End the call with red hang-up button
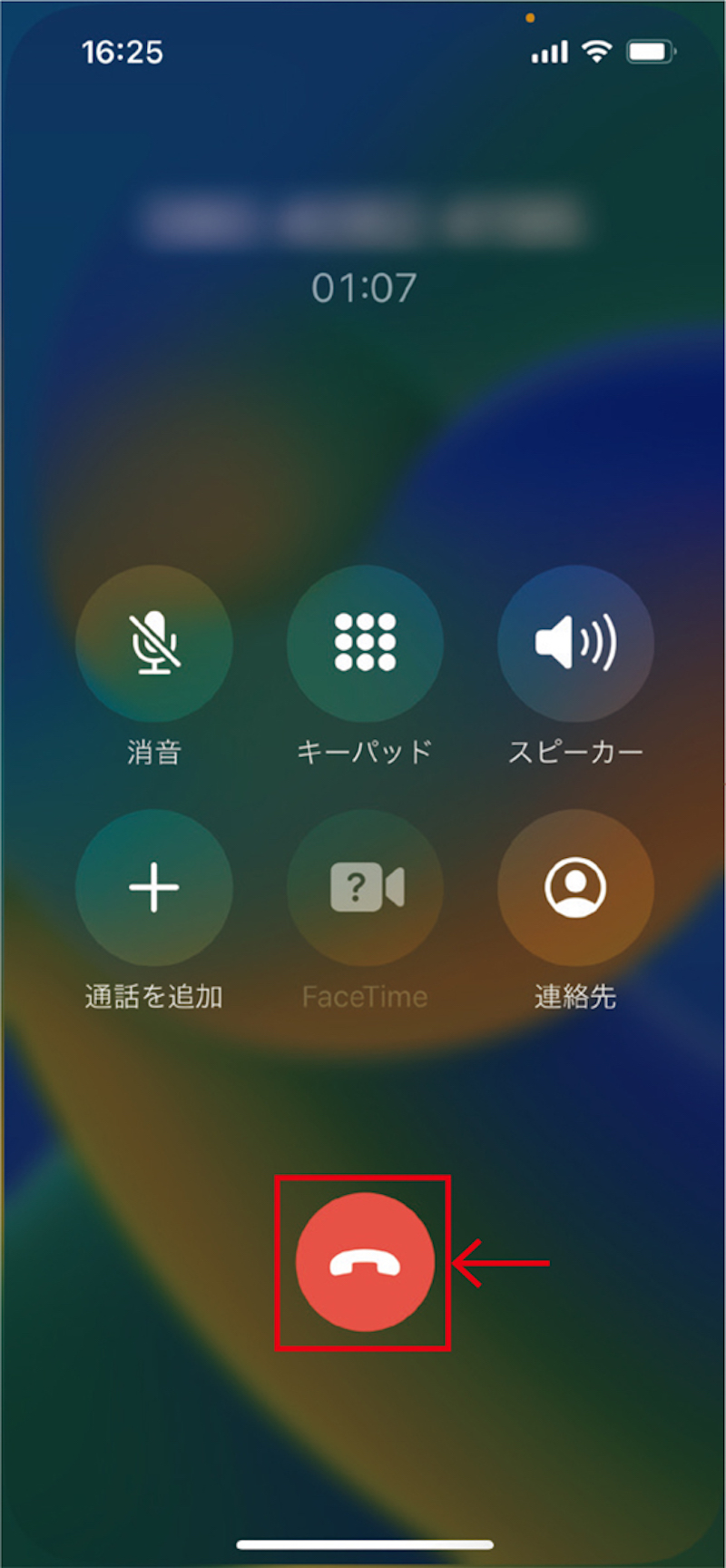This screenshot has width=726, height=1568. (365, 1262)
